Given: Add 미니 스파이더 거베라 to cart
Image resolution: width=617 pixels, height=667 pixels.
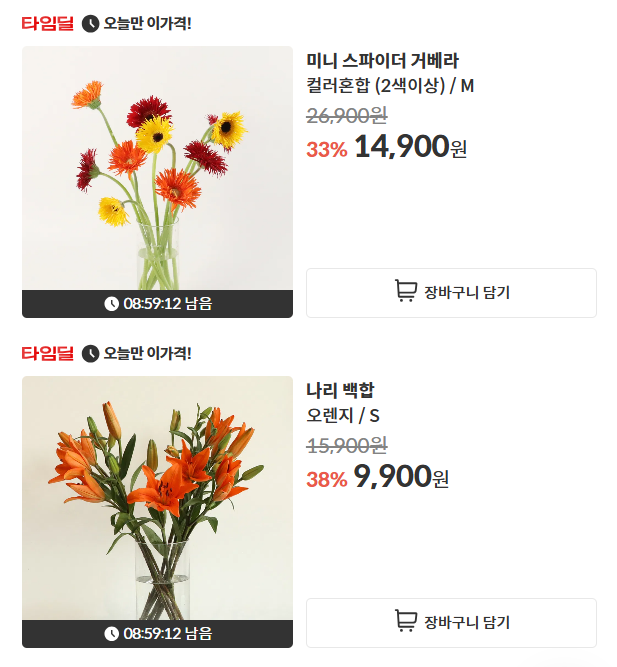Looking at the screenshot, I should [451, 292].
